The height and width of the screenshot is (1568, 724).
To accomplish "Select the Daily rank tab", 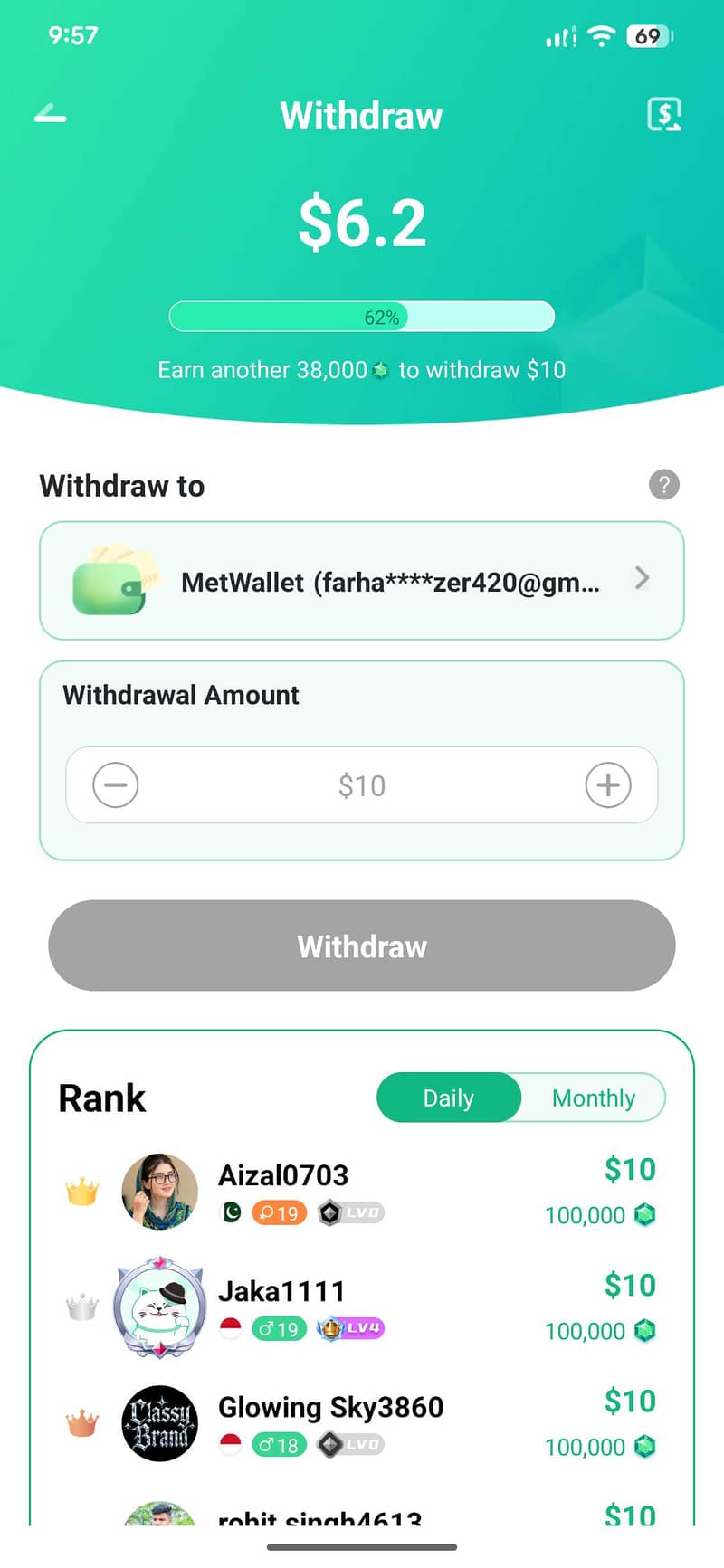I will [449, 1098].
